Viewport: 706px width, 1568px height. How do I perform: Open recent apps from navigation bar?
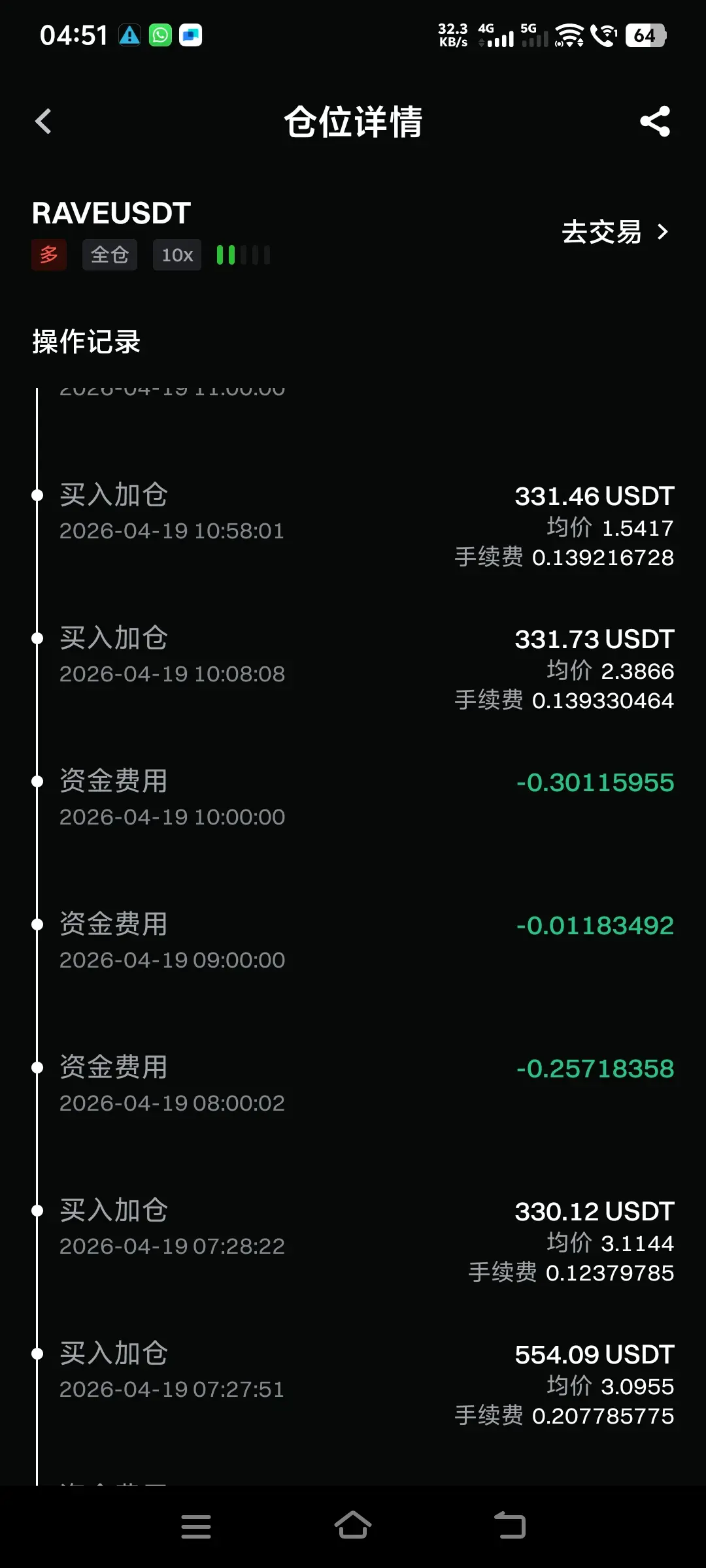pyautogui.click(x=195, y=1526)
